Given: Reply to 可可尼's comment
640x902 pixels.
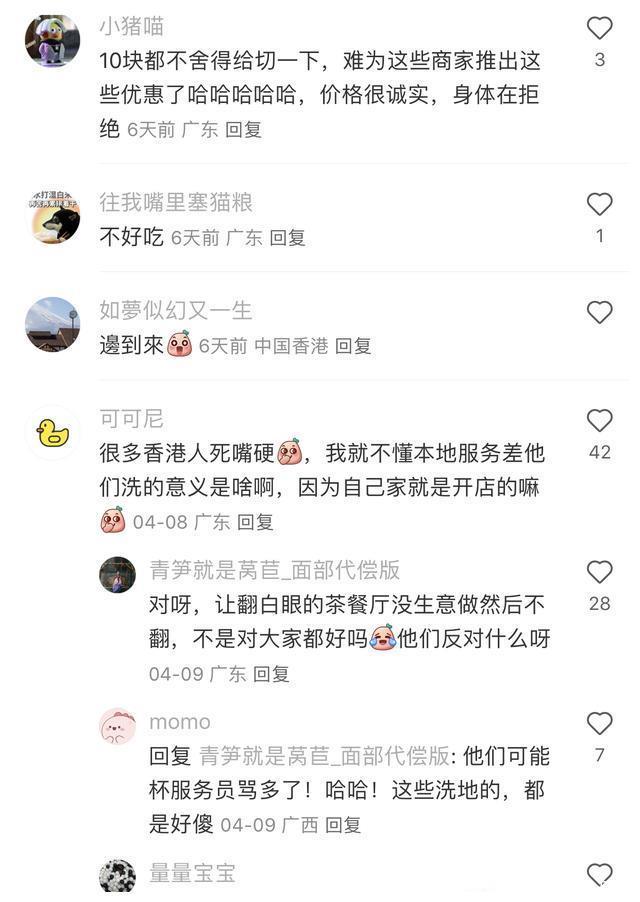Looking at the screenshot, I should pos(255,522).
